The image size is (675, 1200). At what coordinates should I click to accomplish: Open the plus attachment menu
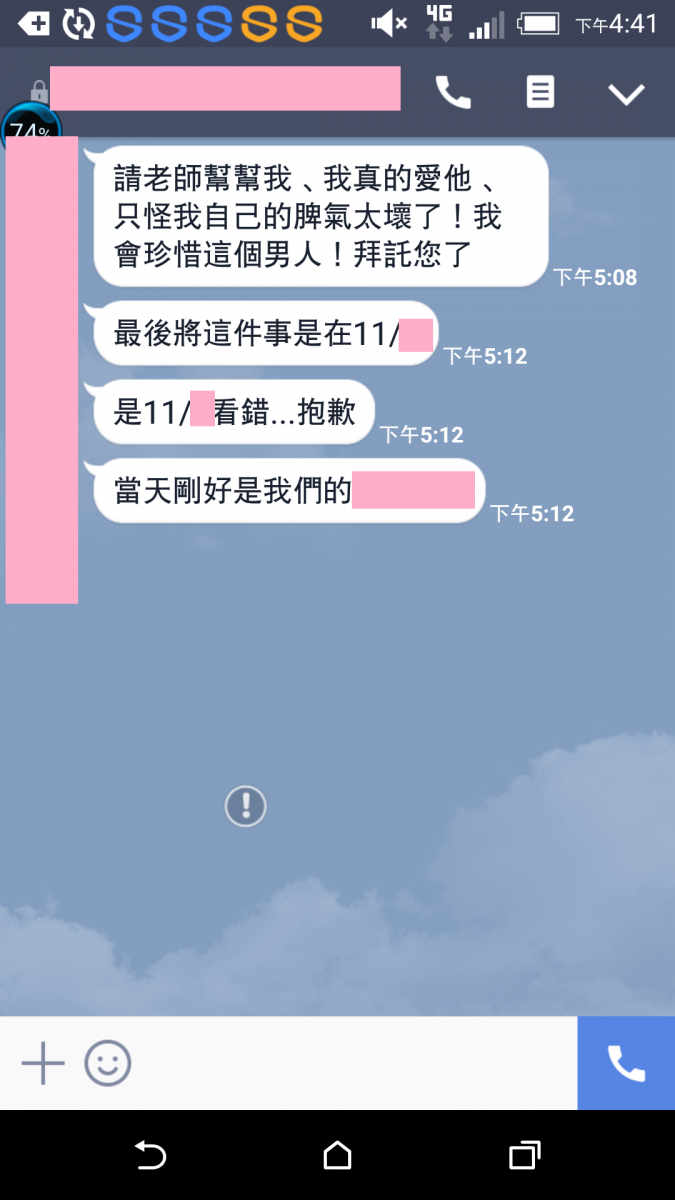click(x=43, y=1063)
